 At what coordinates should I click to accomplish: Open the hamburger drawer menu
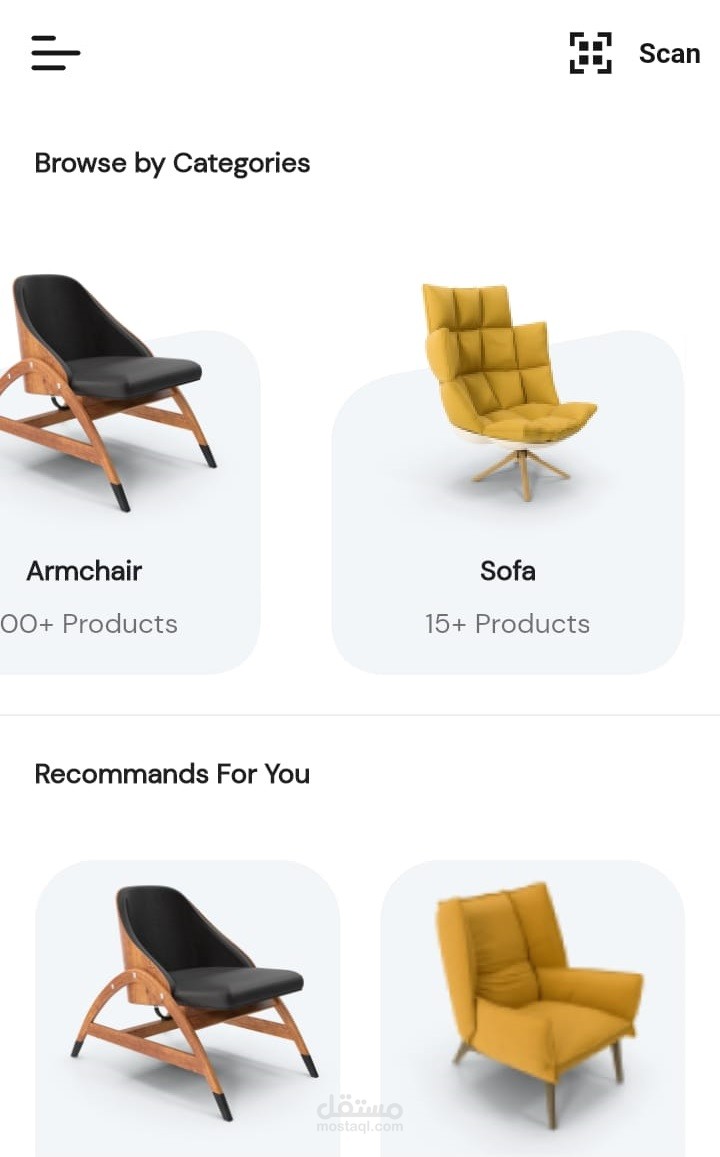pyautogui.click(x=55, y=53)
